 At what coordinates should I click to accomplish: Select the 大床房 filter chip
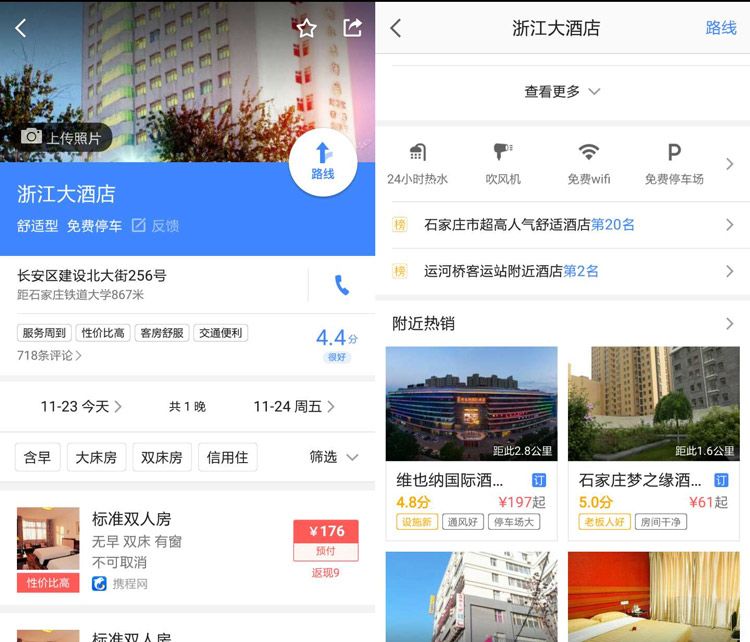point(97,457)
